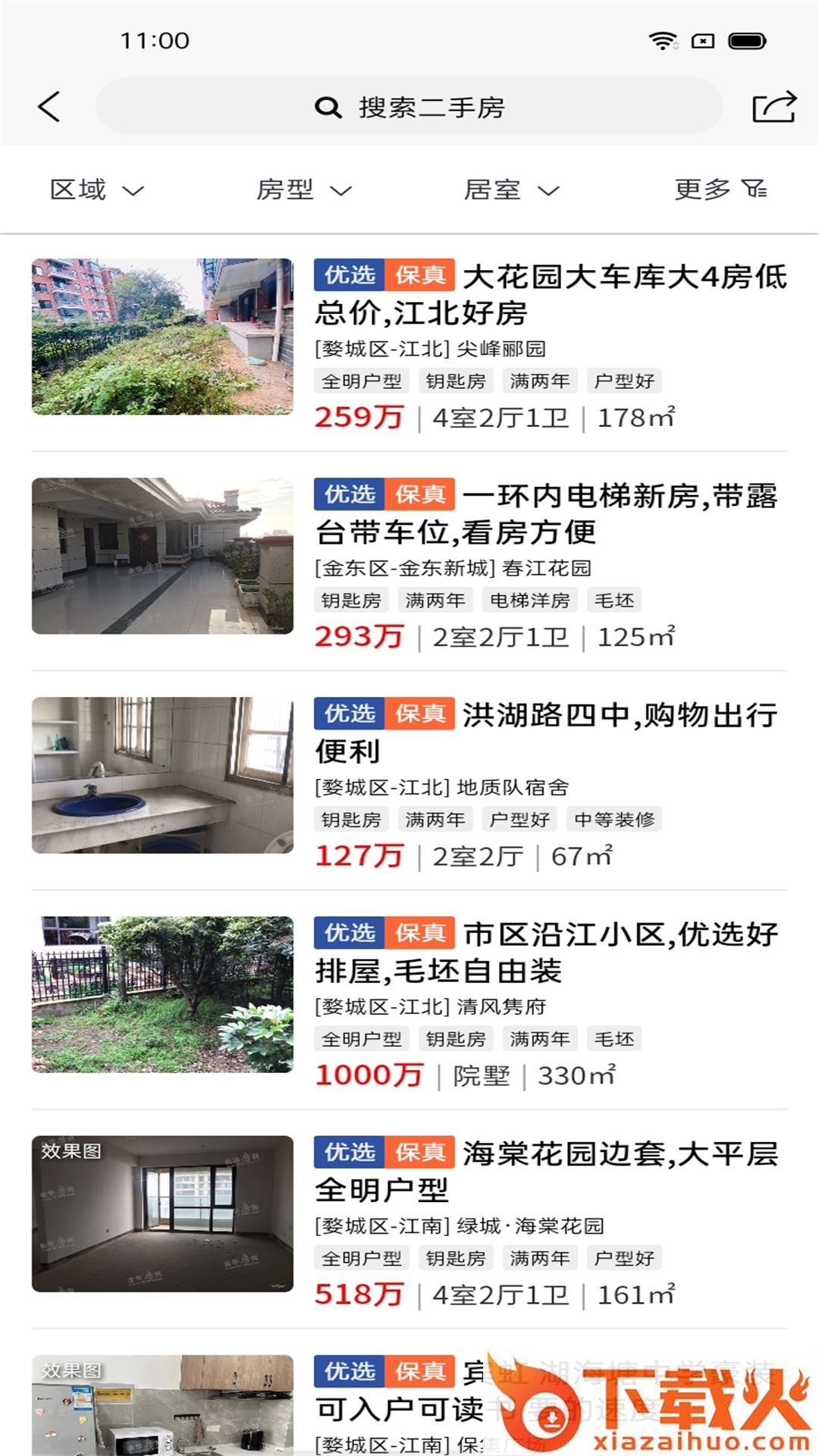Expand the 居室 filter dropdown

[511, 190]
